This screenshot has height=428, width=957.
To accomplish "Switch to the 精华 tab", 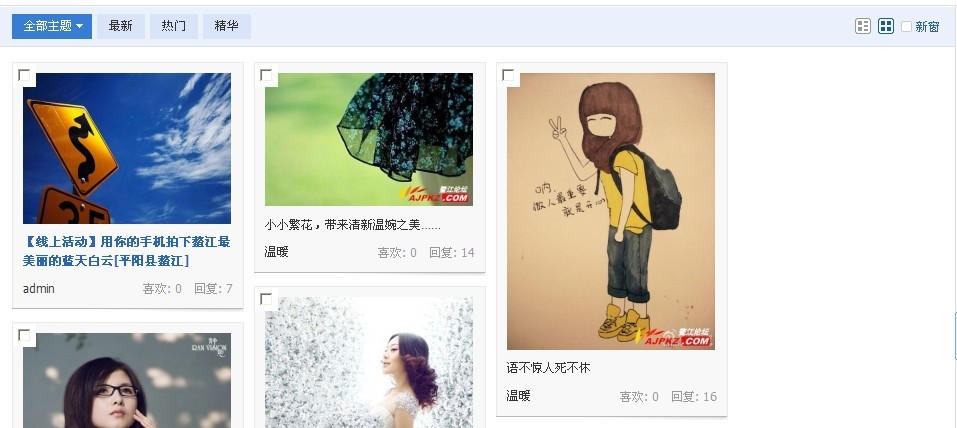I will click(x=226, y=26).
